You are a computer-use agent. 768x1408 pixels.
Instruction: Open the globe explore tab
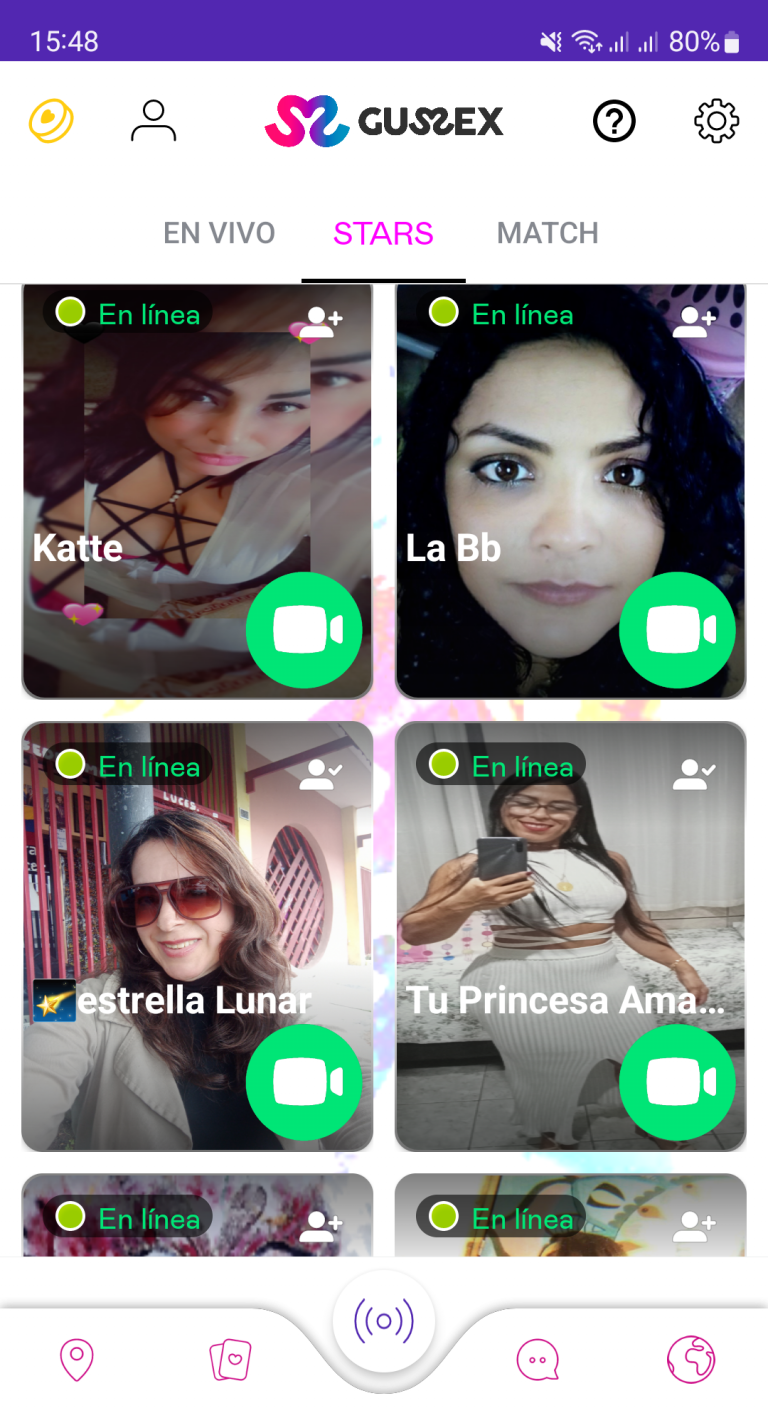pos(691,1360)
